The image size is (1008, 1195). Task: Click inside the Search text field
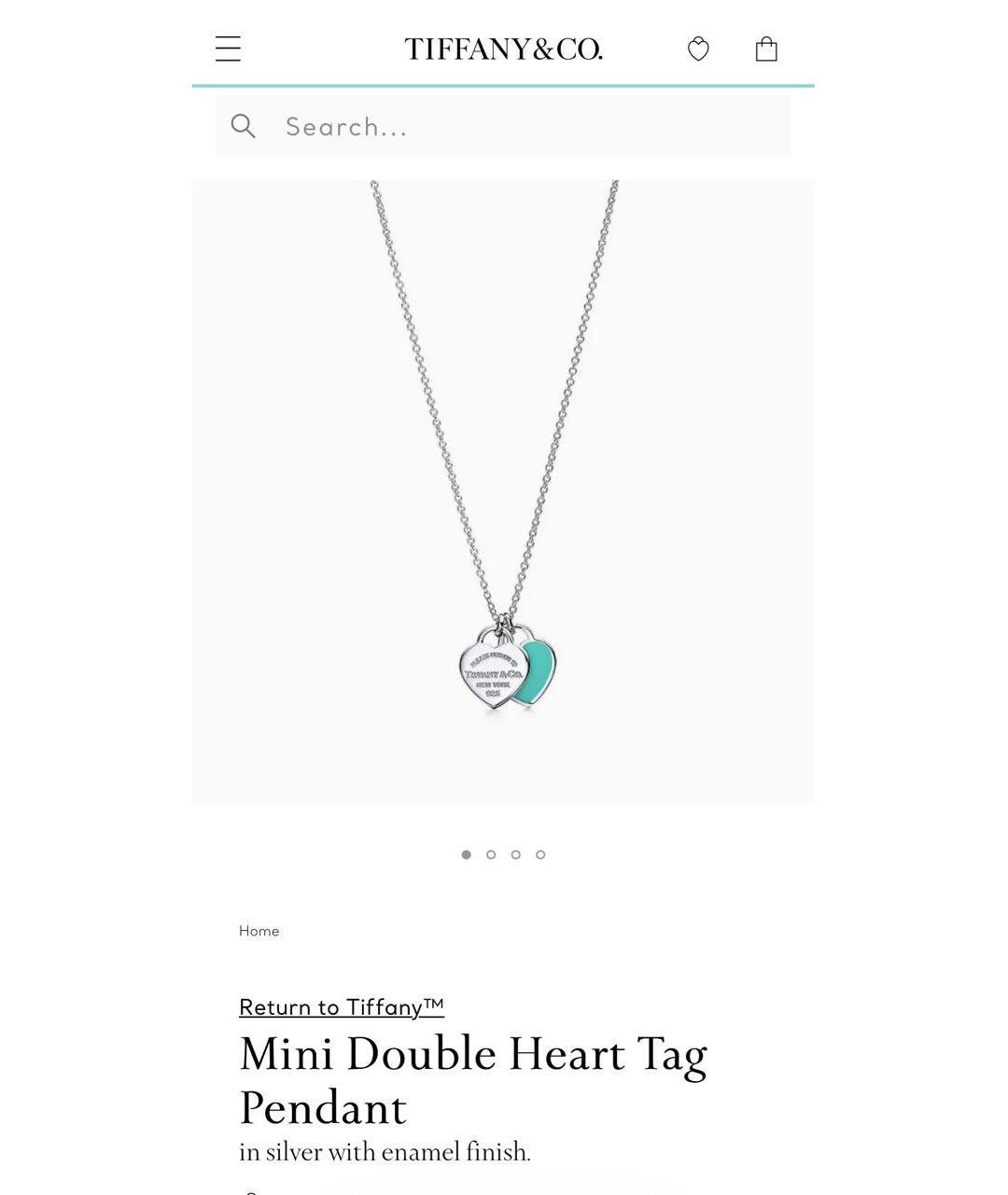point(523,125)
